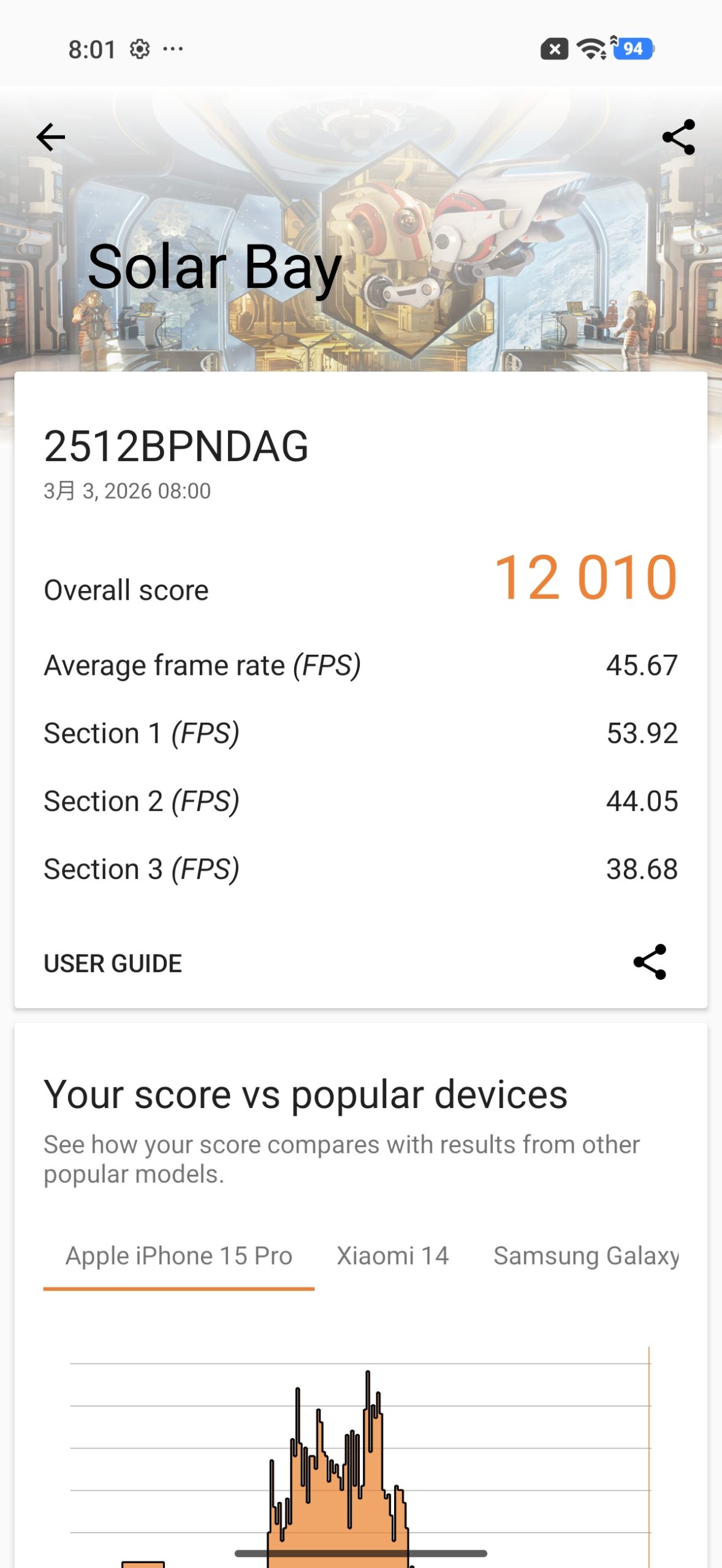Screen dimensions: 722x1568
Task: Share the result beside USER GUIDE
Action: [650, 962]
